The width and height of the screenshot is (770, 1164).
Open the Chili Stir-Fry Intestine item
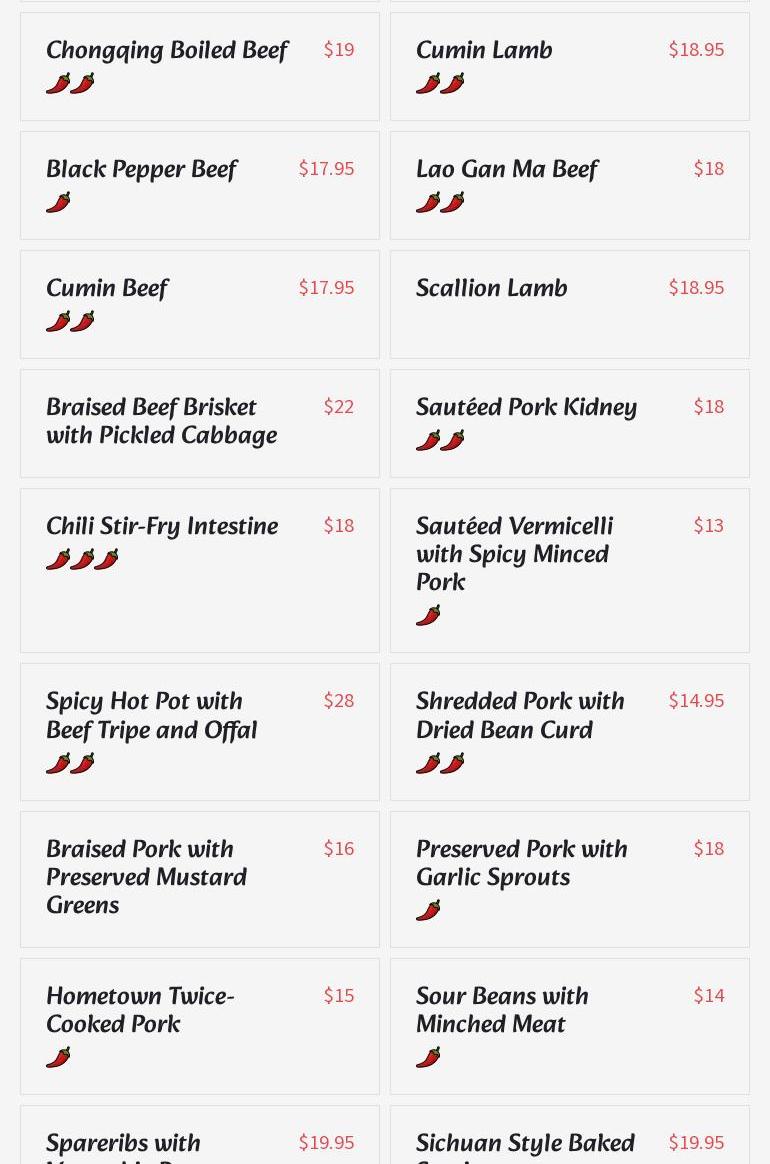point(162,527)
